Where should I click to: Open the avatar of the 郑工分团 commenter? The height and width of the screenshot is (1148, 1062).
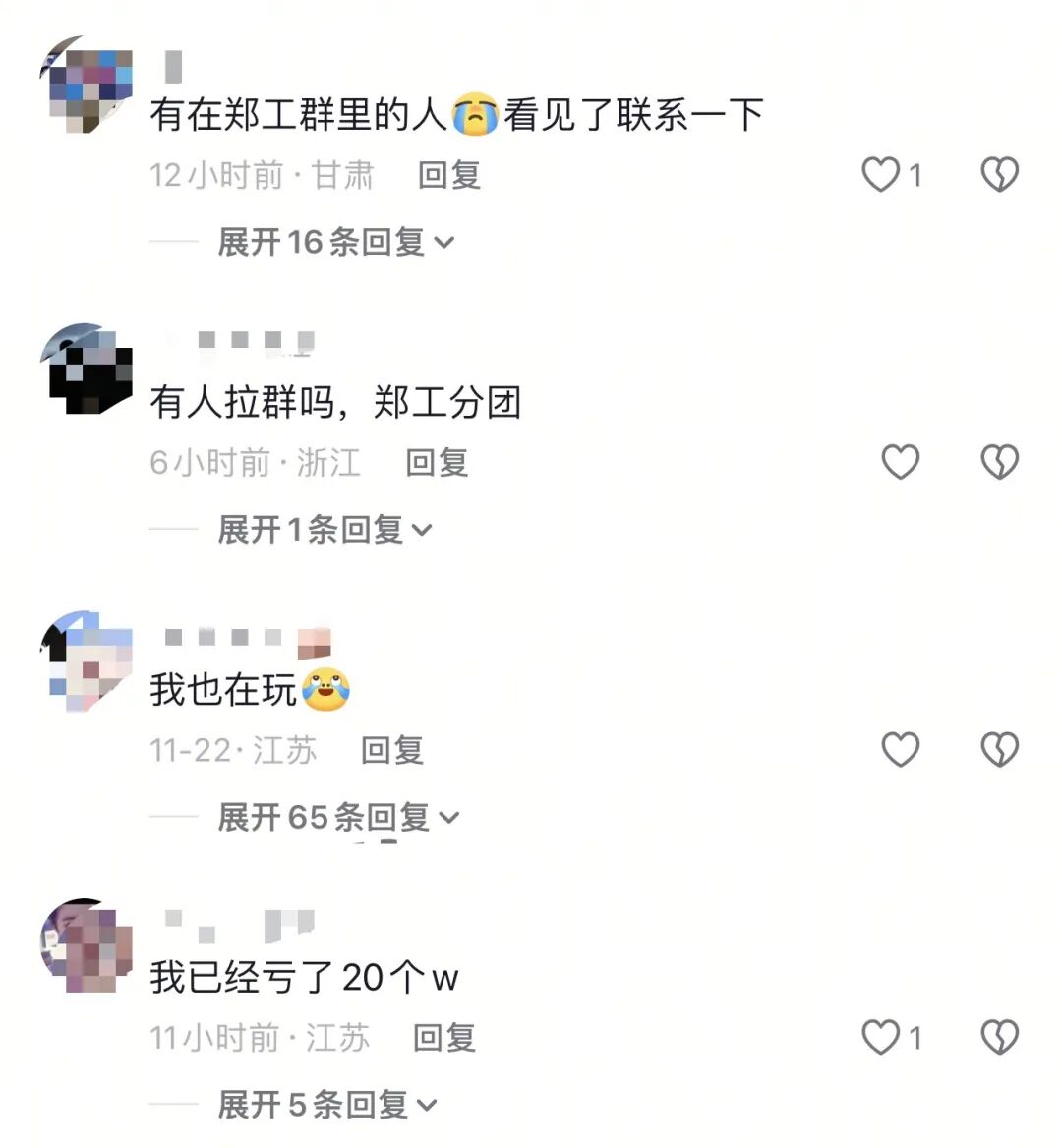(87, 372)
